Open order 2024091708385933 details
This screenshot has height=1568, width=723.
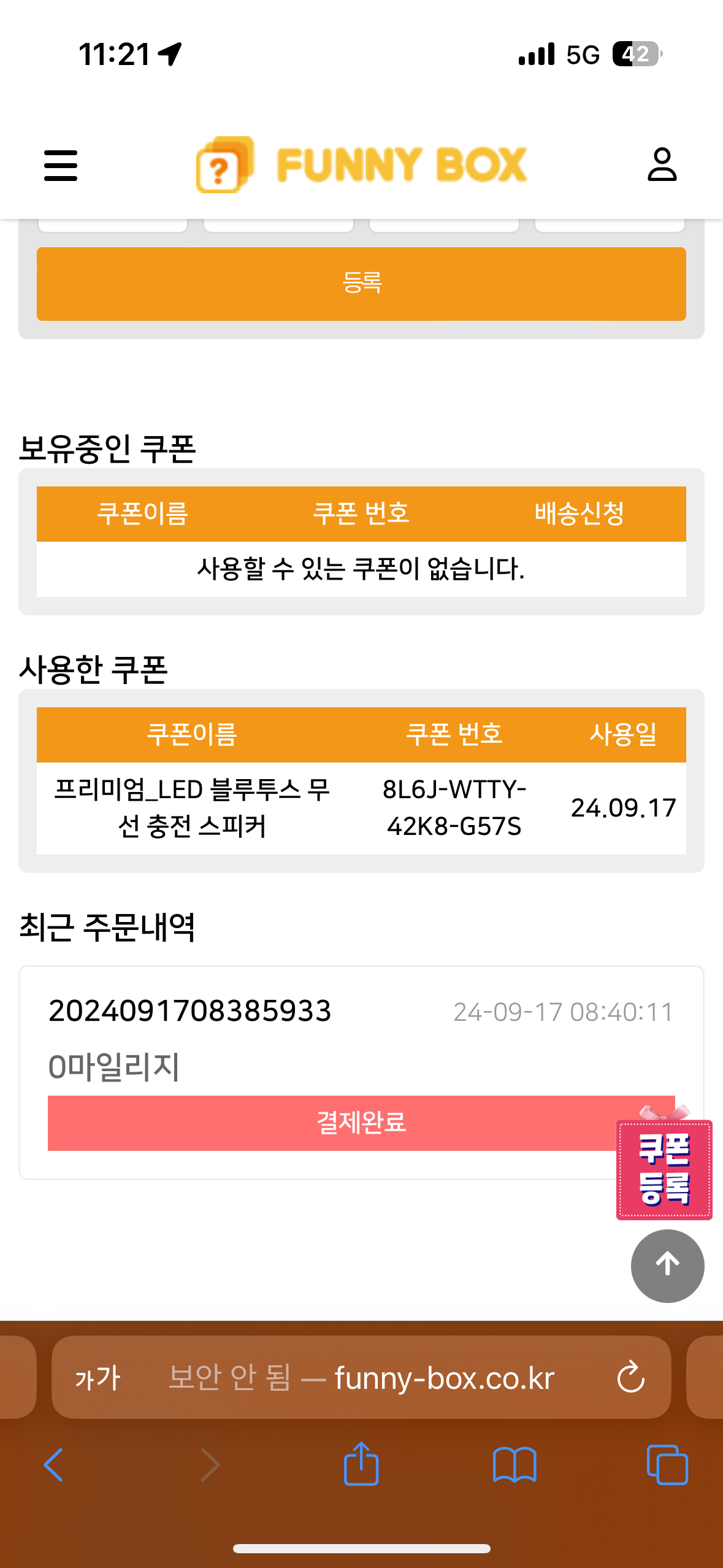[190, 1011]
